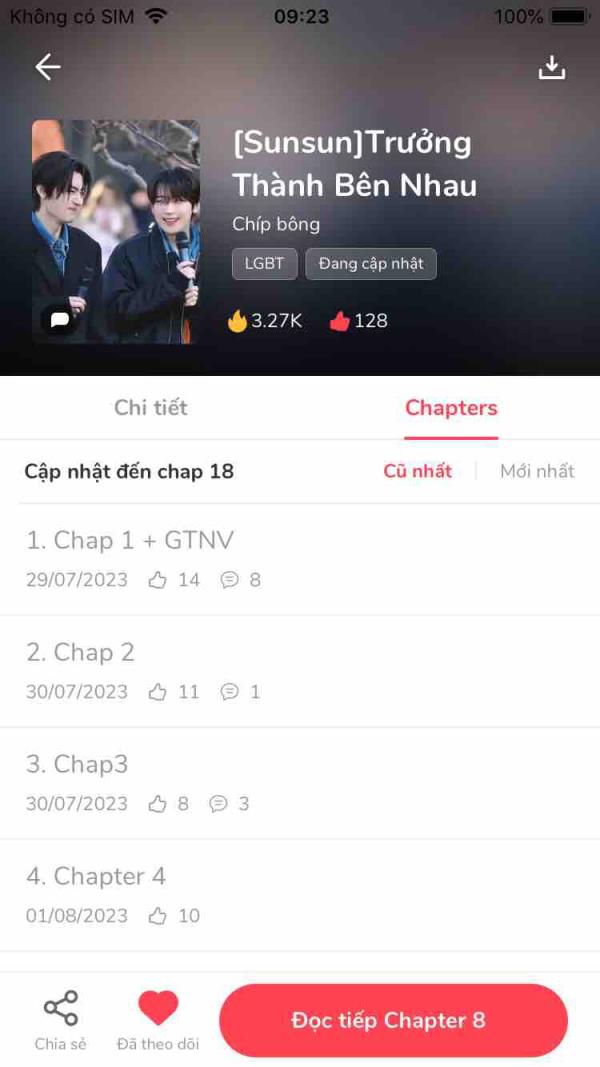Continue reading with Đọc tiếp Chapter 8
The width and height of the screenshot is (600, 1067).
click(393, 1020)
